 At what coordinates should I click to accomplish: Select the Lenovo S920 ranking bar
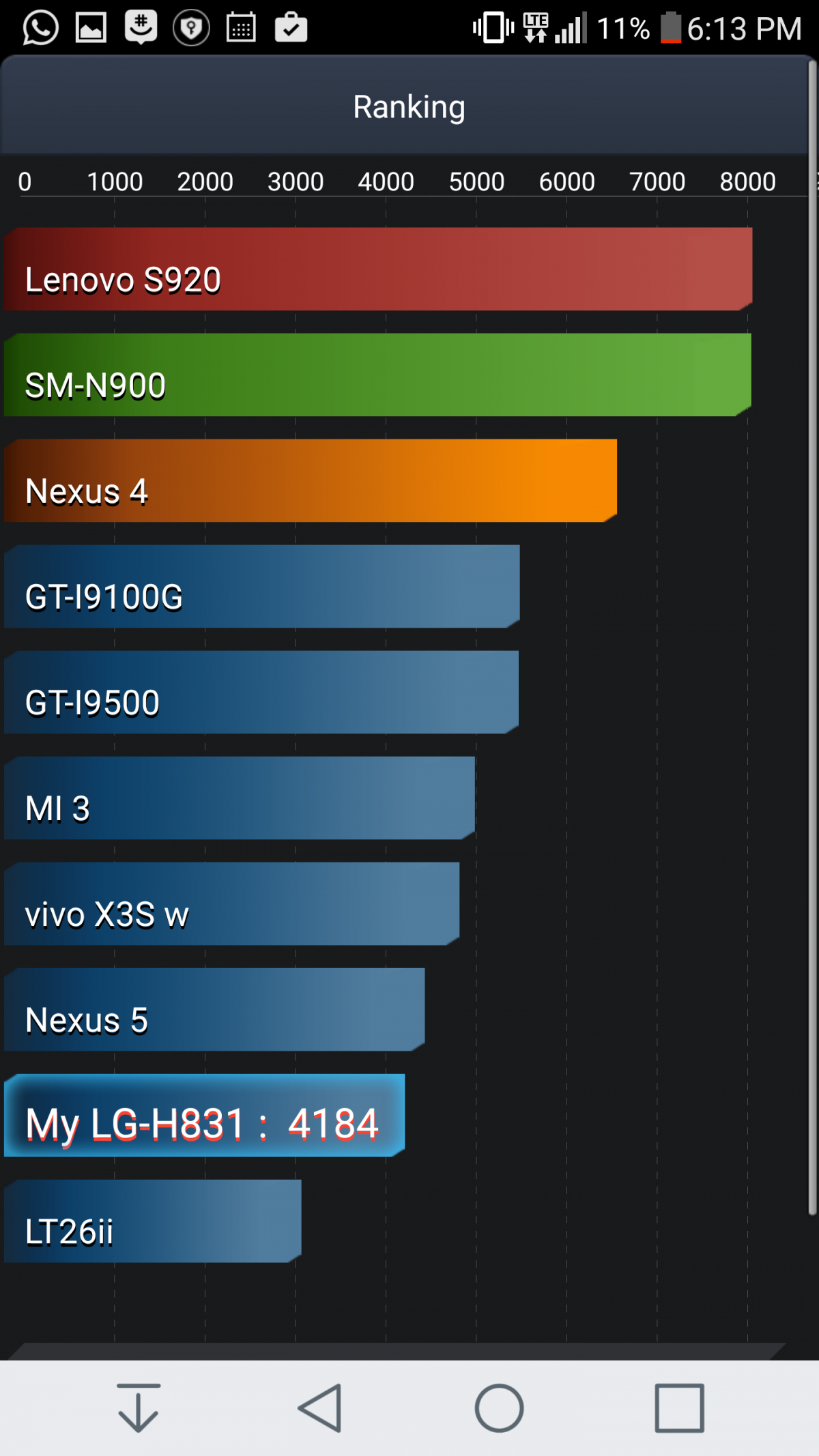point(377,270)
